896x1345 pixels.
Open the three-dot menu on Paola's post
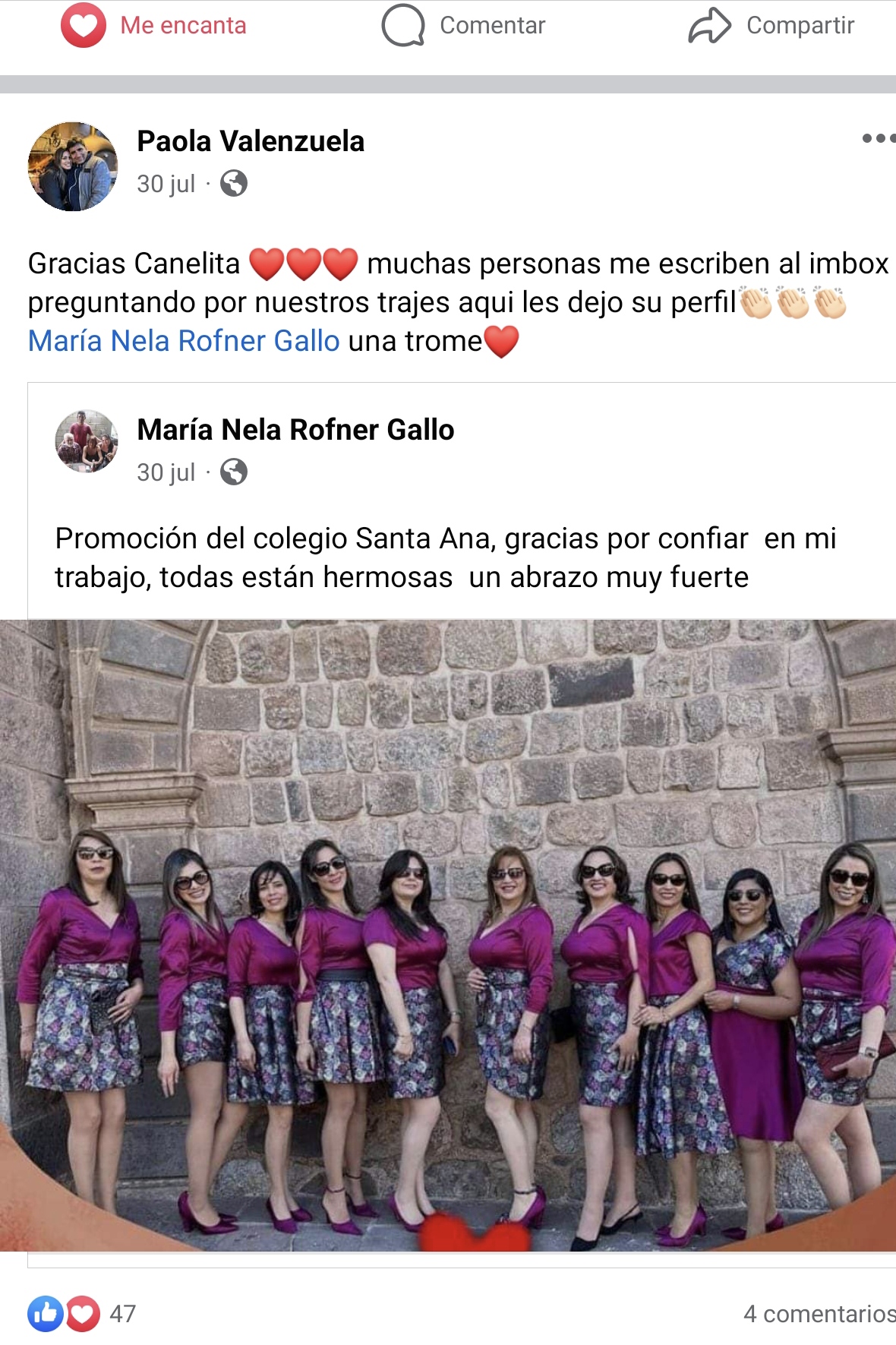click(x=877, y=138)
